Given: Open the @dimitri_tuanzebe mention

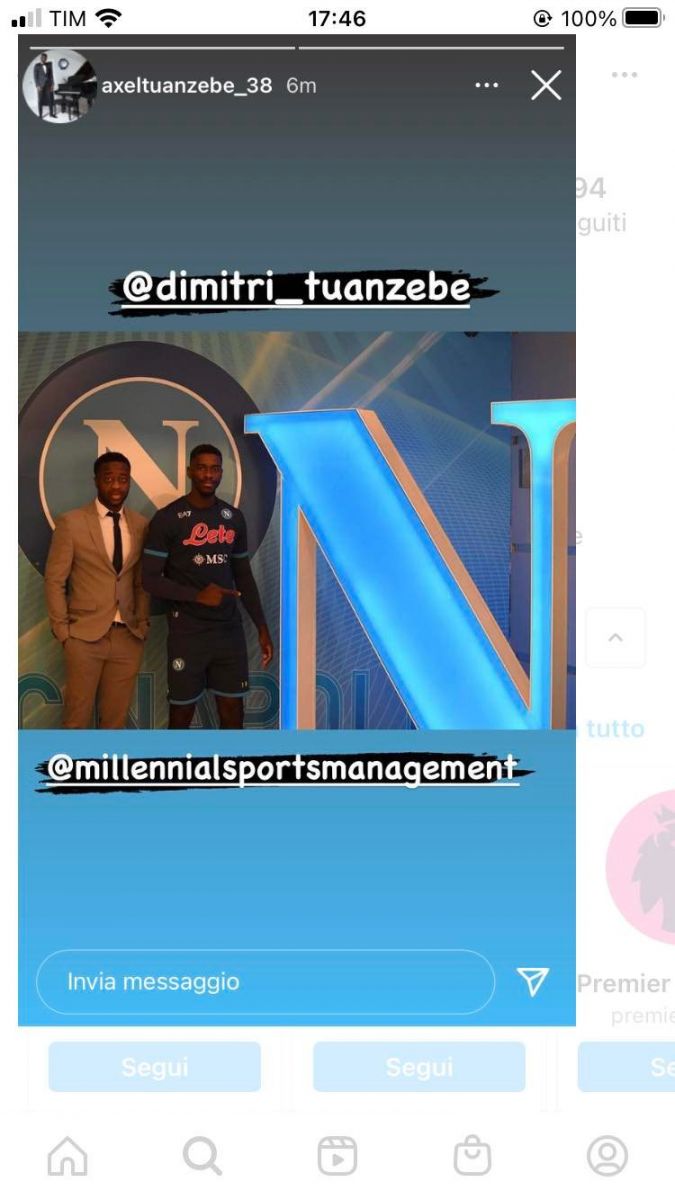Looking at the screenshot, I should pos(294,288).
